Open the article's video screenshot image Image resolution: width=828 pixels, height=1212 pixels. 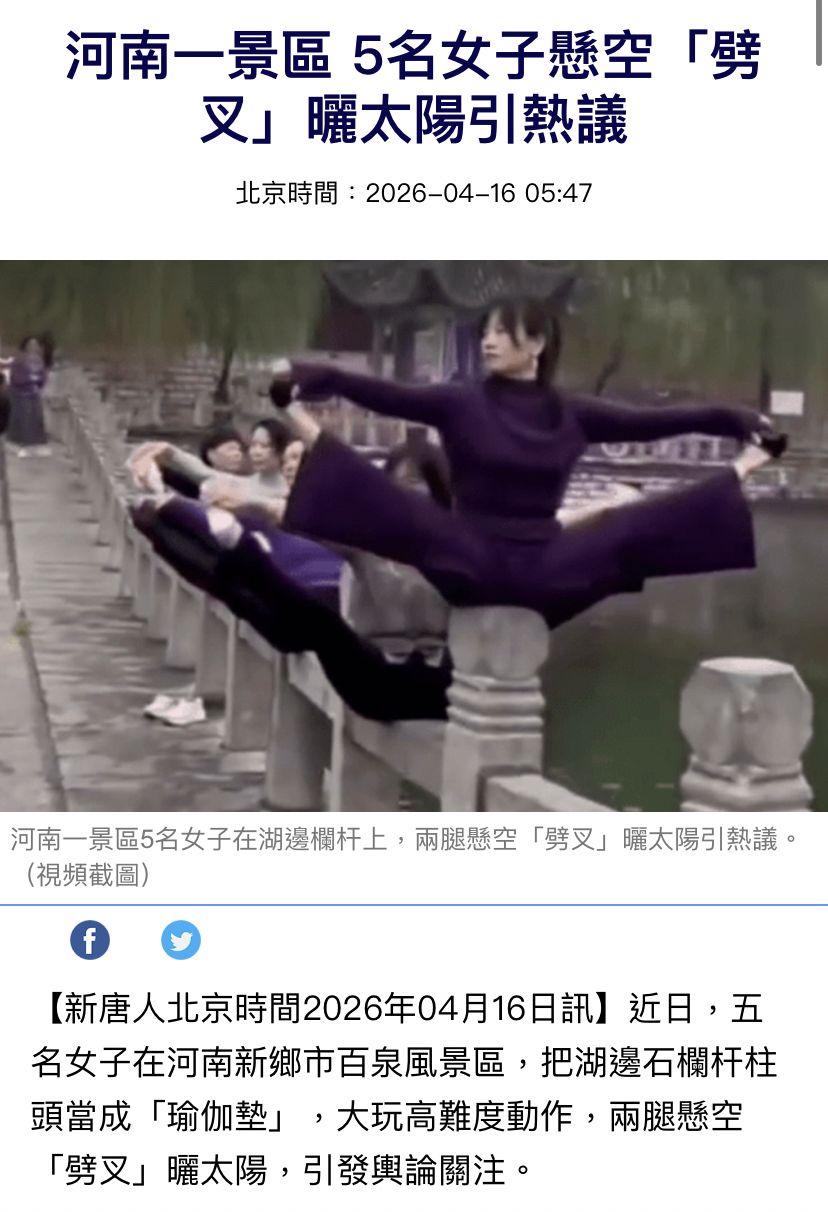(414, 535)
